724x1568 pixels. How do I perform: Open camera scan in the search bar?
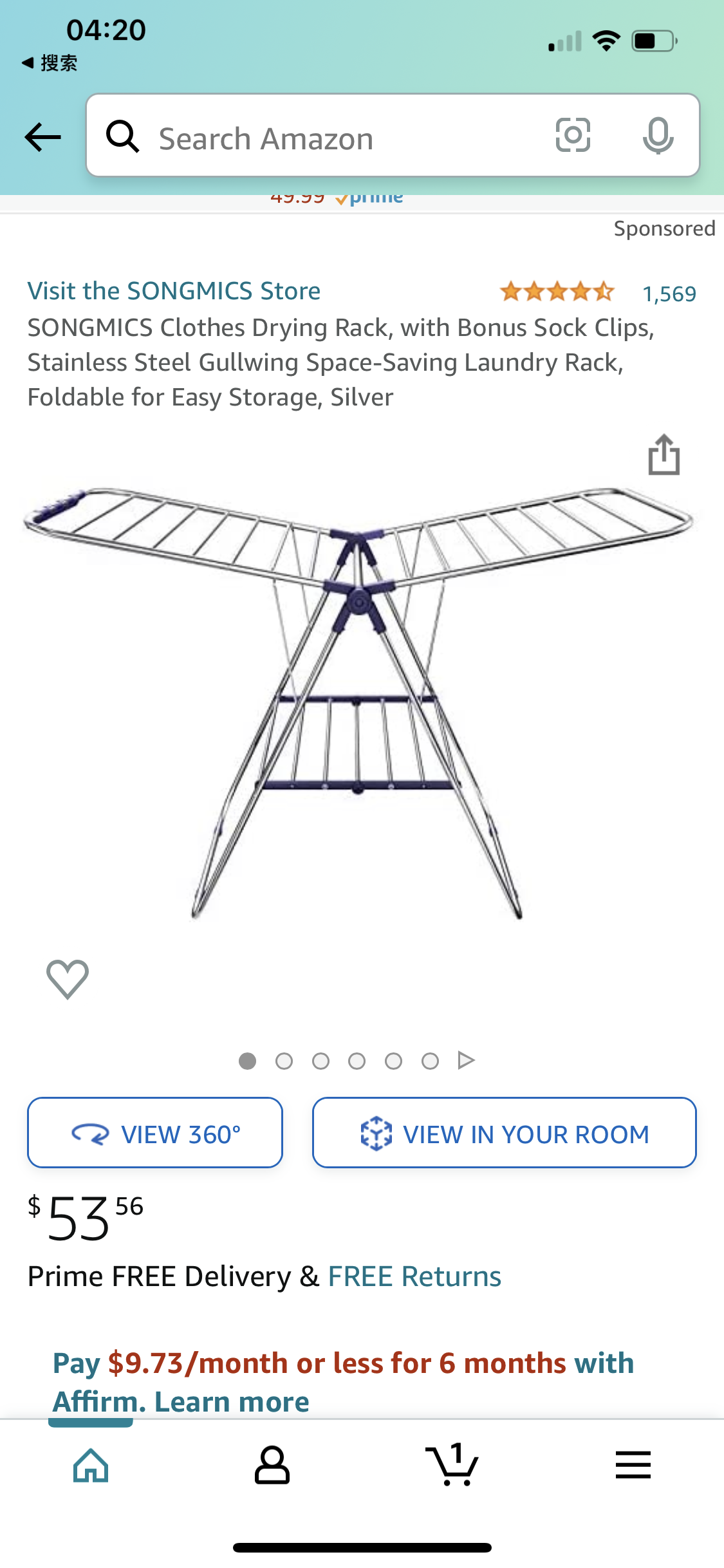573,135
